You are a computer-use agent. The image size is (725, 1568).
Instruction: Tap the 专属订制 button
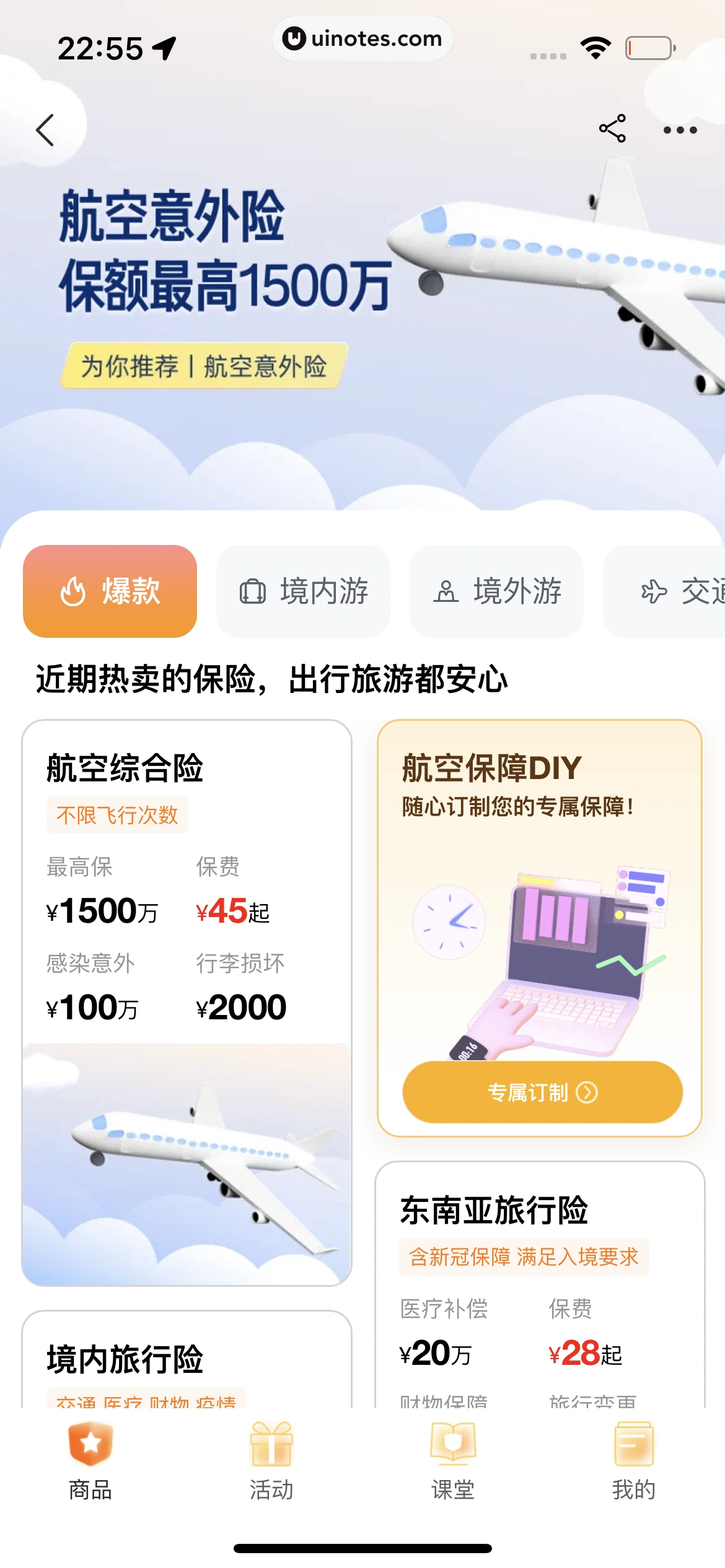[542, 1092]
